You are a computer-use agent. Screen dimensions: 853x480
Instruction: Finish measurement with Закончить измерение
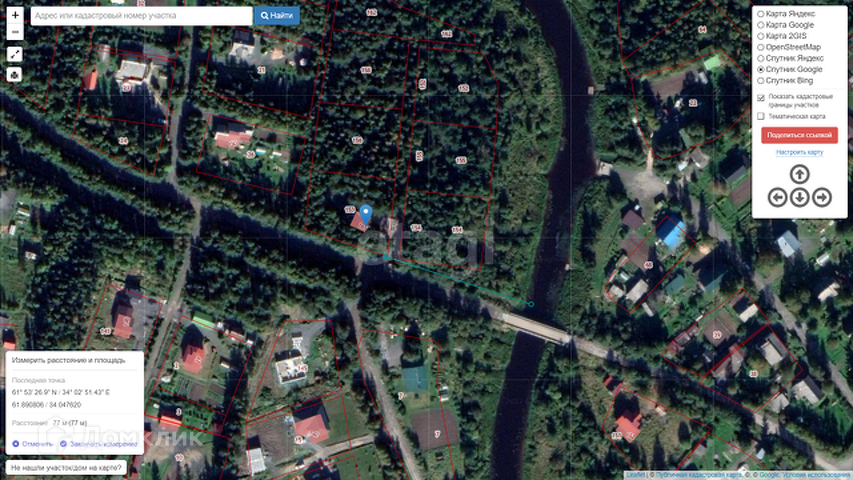98,444
